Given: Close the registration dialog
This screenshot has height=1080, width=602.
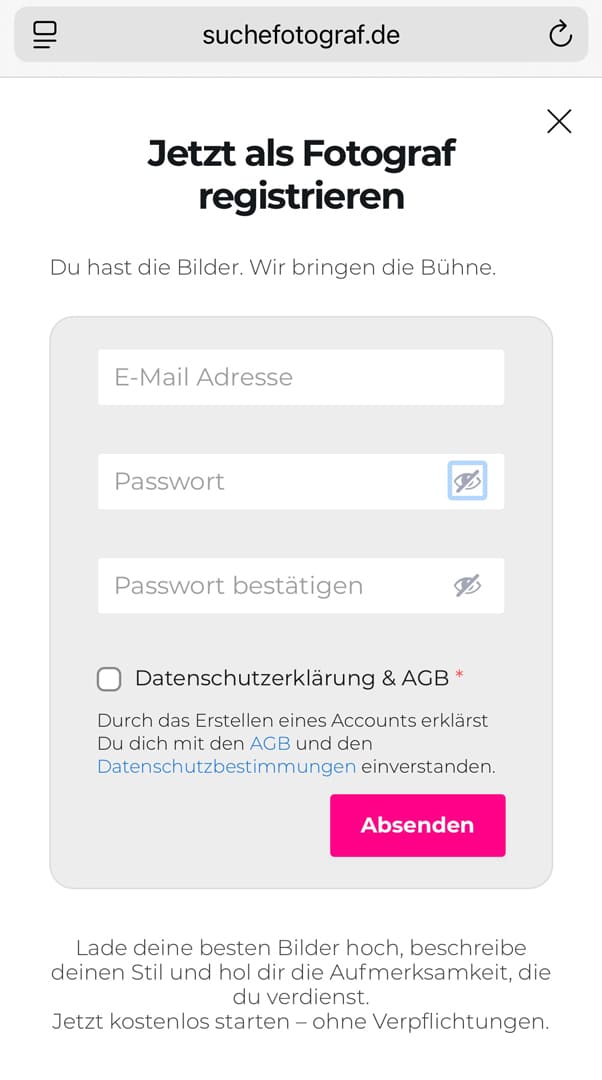Looking at the screenshot, I should [559, 122].
